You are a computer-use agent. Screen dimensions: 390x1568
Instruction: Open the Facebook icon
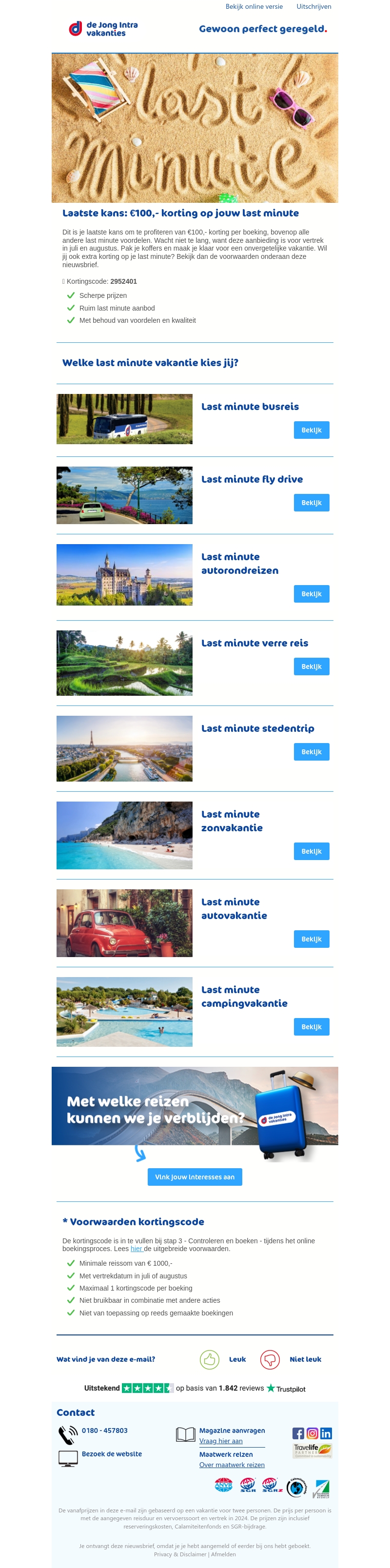point(298,1433)
